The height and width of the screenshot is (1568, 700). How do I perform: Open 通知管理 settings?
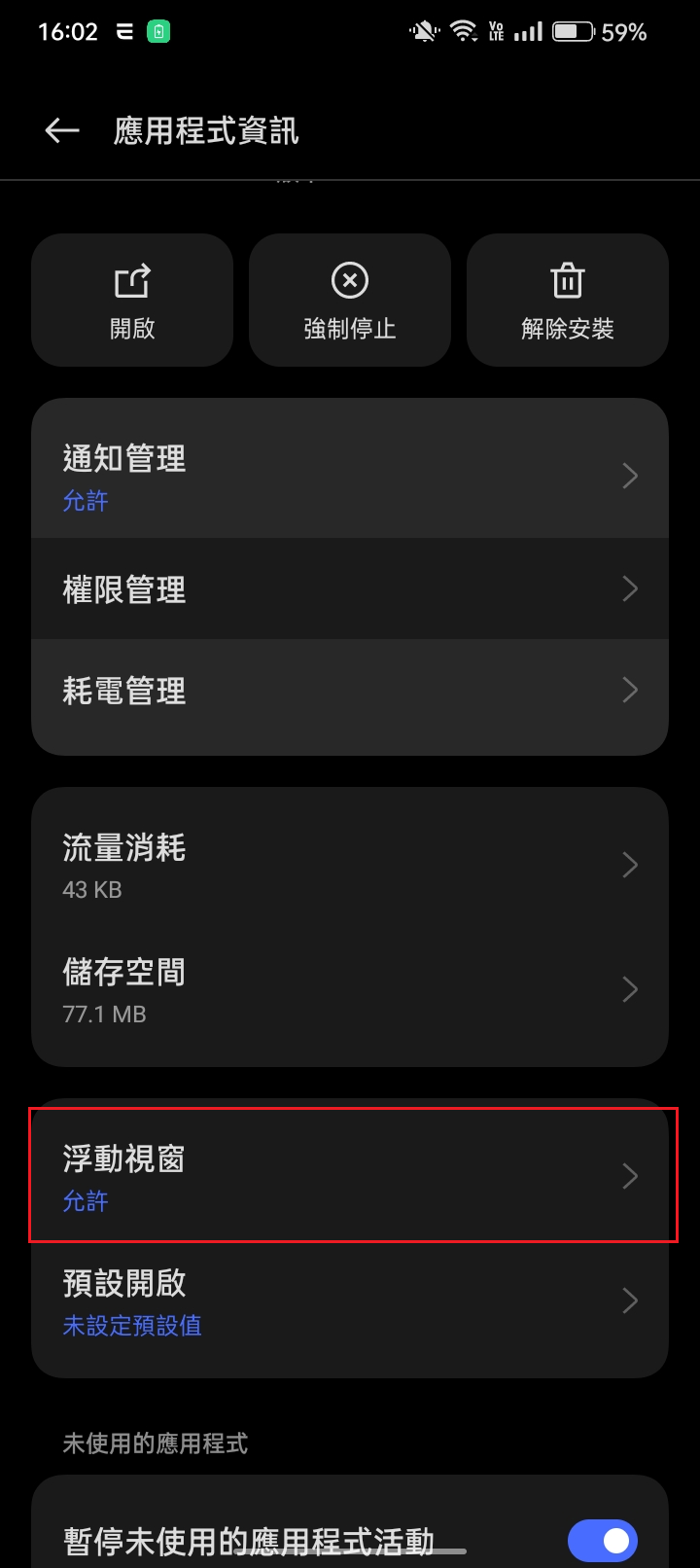coord(350,477)
